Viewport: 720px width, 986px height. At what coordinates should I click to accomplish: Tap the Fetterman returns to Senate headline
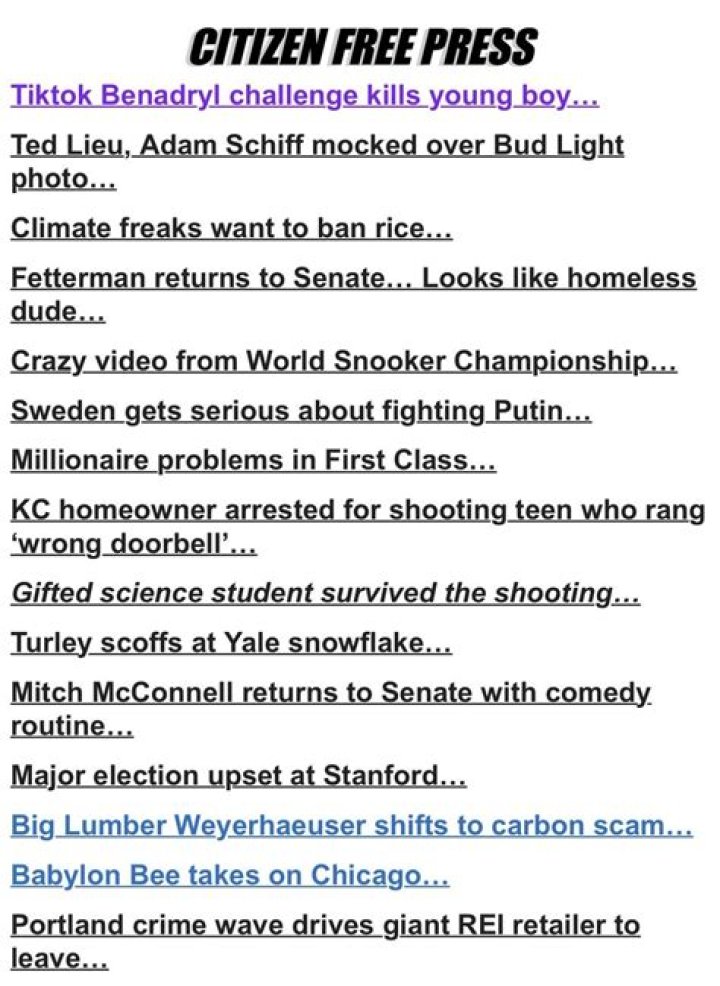point(352,278)
